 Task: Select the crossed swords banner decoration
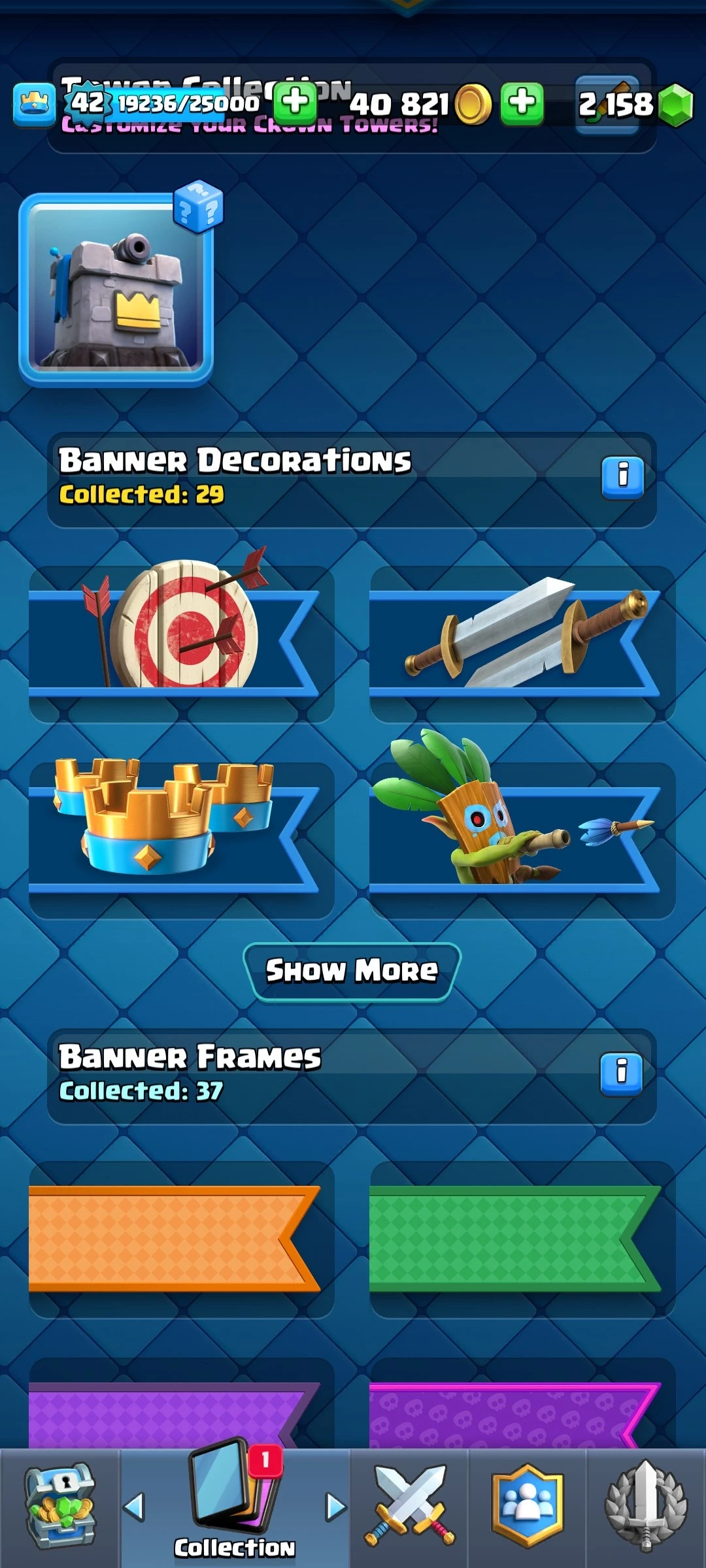521,644
